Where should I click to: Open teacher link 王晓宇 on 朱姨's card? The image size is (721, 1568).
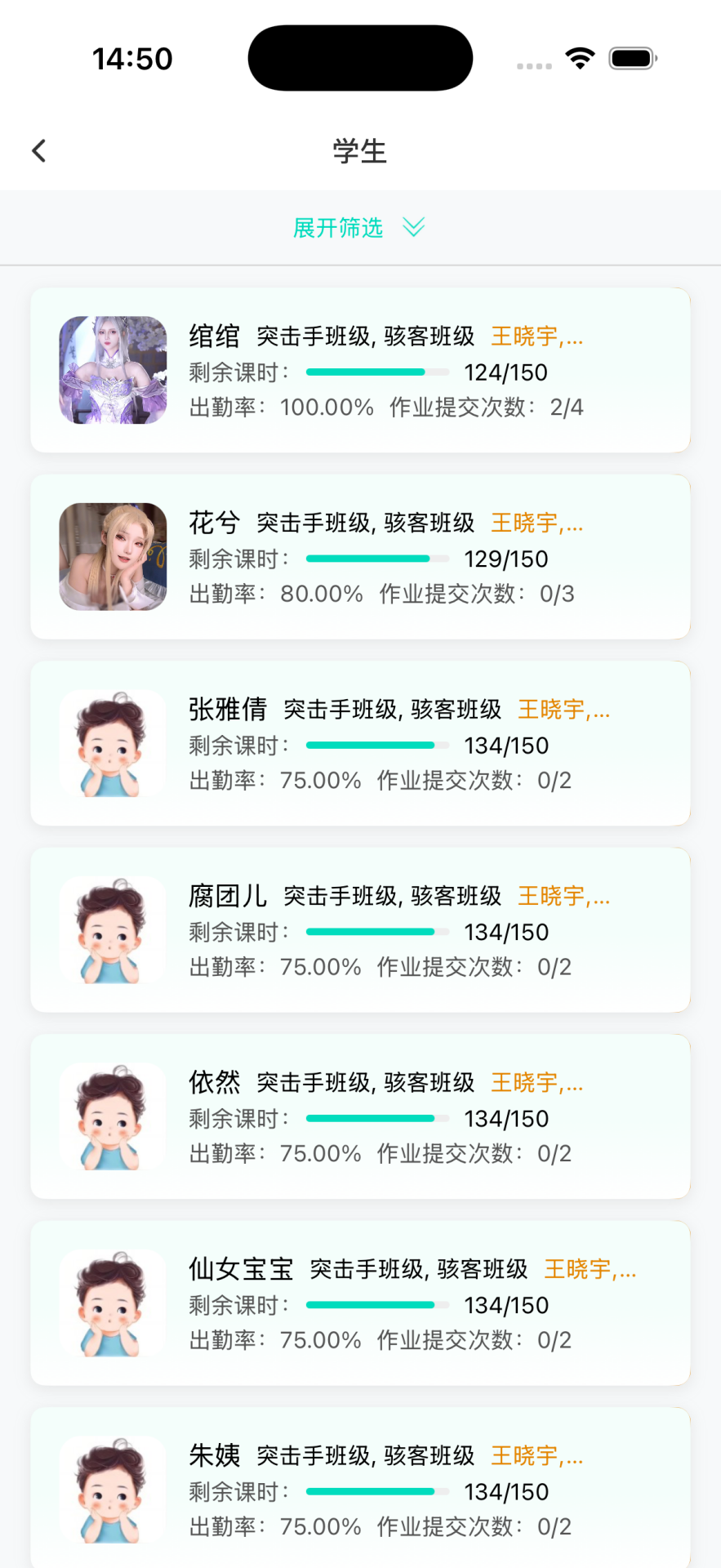535,1456
